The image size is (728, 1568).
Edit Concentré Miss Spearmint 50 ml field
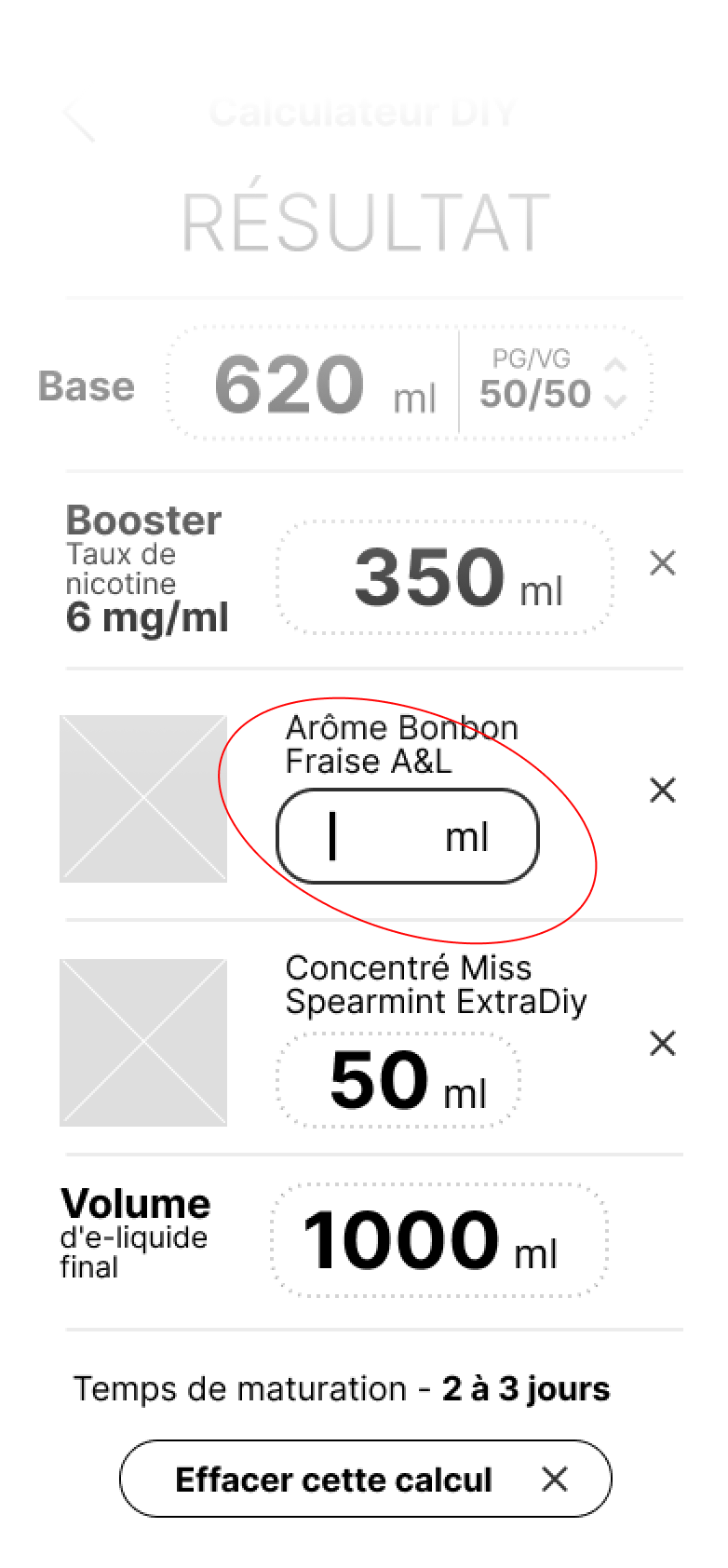[398, 1080]
